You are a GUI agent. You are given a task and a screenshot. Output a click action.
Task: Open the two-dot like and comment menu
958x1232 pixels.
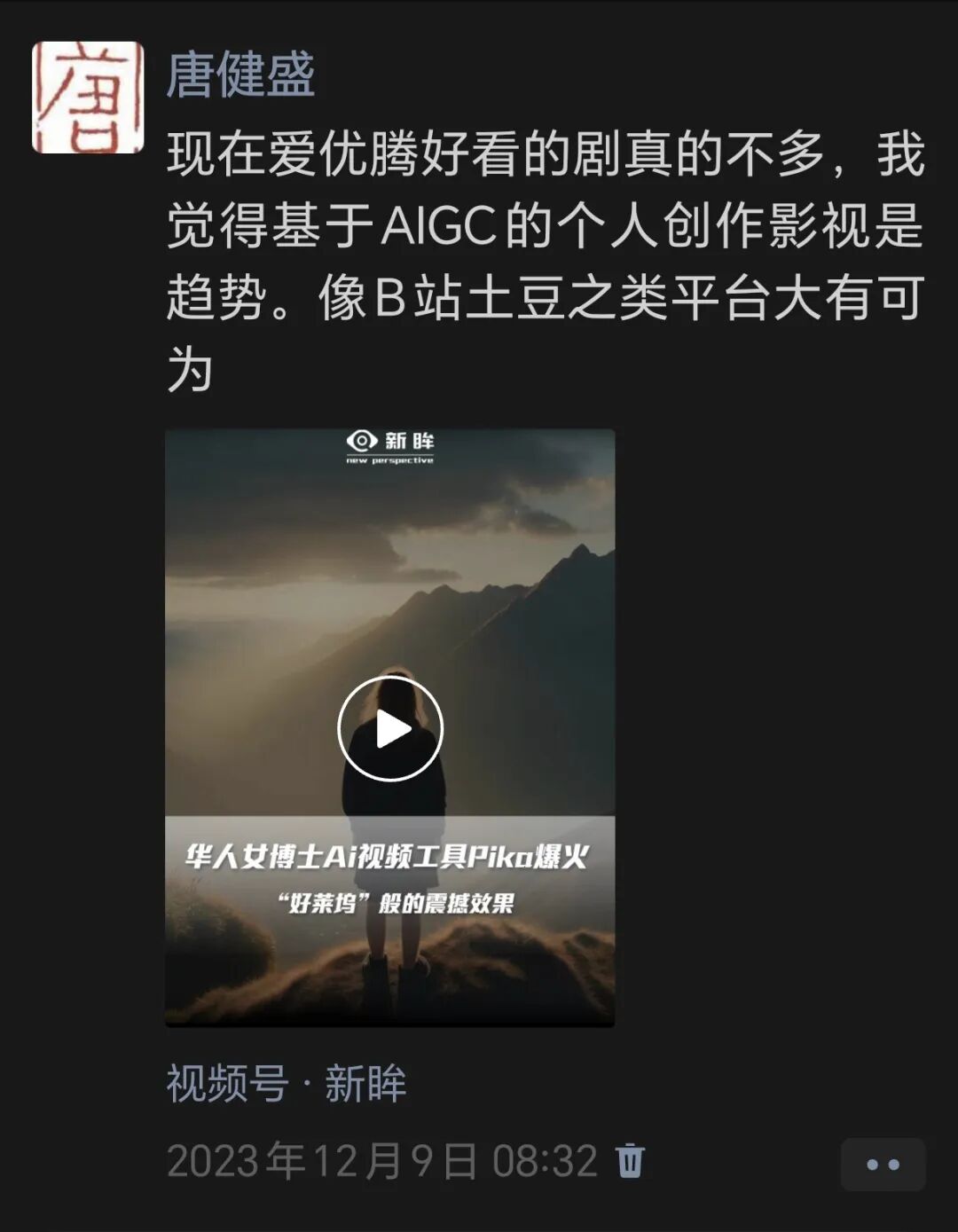883,1165
